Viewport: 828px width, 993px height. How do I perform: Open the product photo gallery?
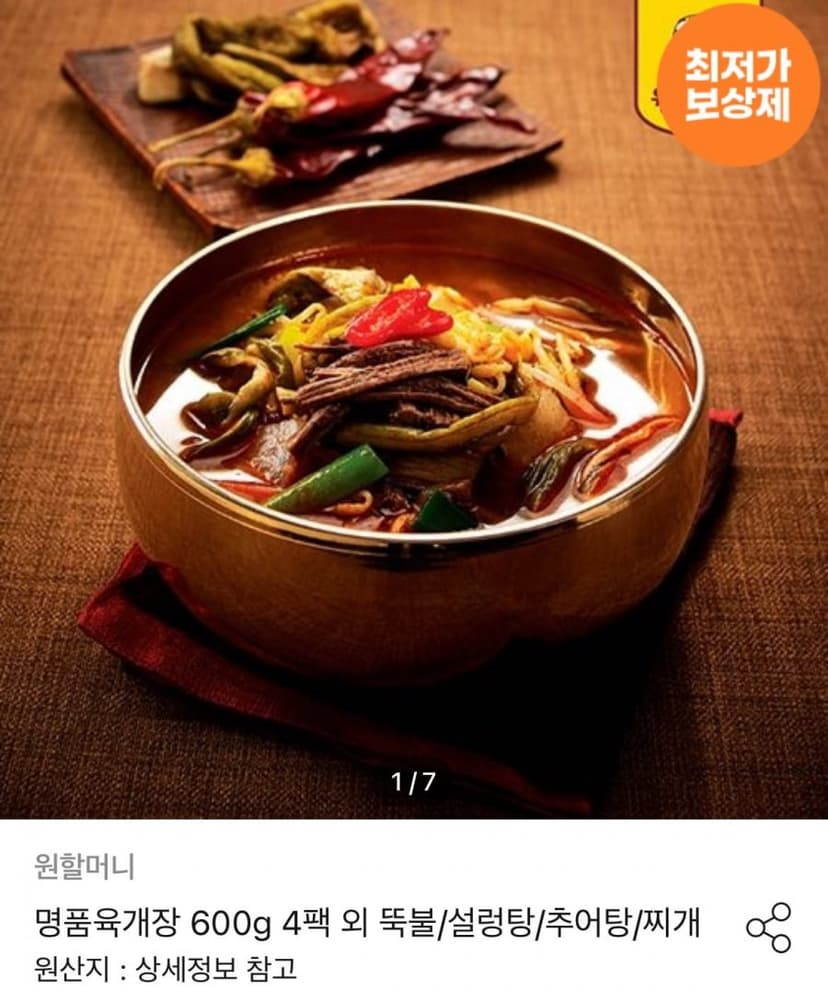click(x=414, y=409)
